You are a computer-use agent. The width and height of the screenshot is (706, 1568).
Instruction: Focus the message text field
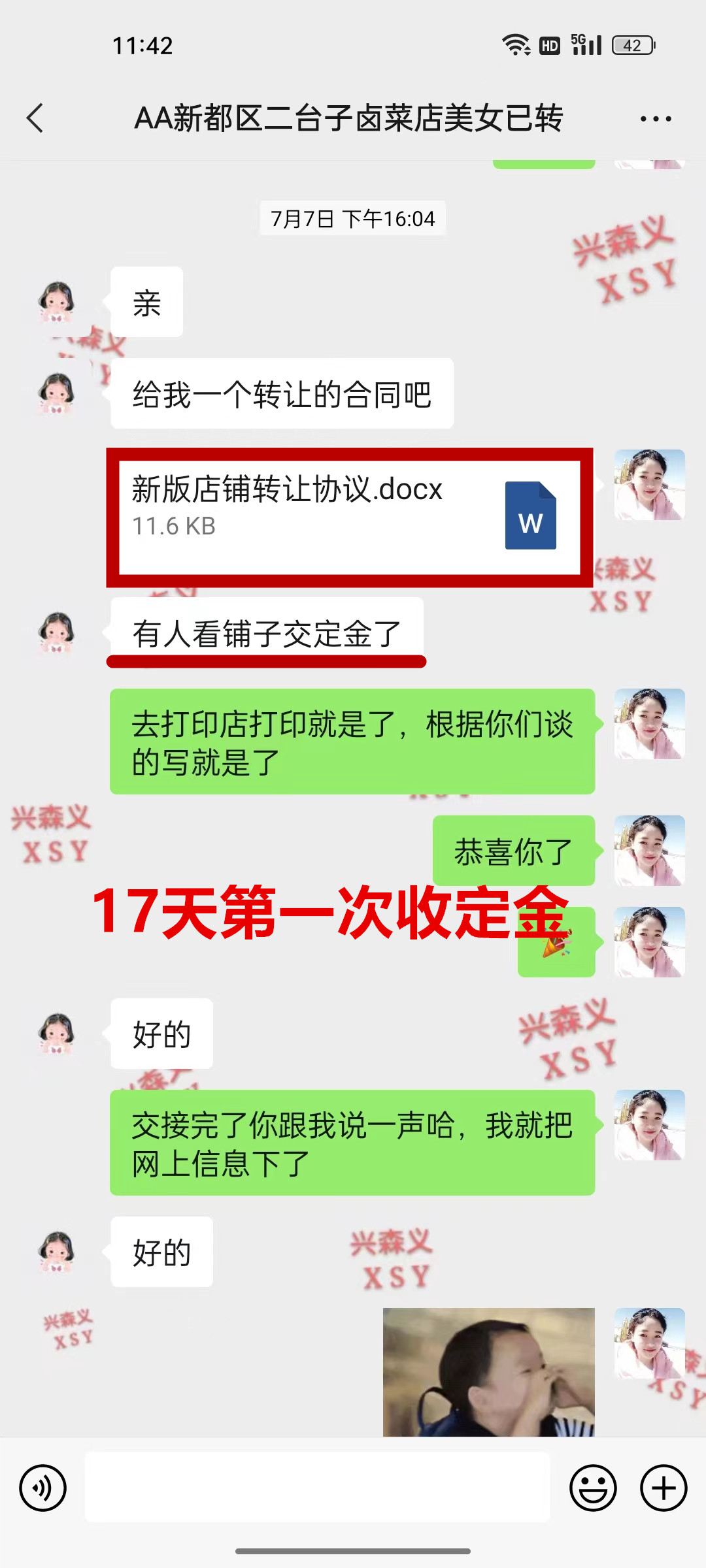(318, 1487)
